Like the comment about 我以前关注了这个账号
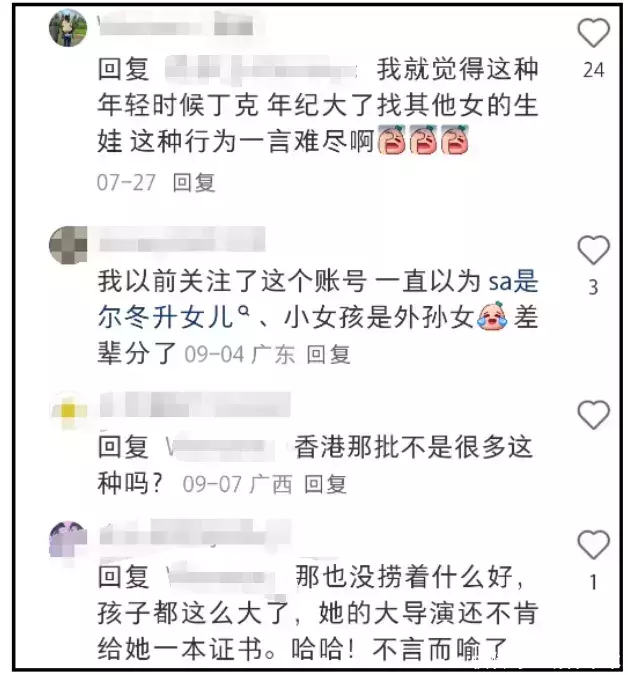The width and height of the screenshot is (628, 675). [x=593, y=250]
